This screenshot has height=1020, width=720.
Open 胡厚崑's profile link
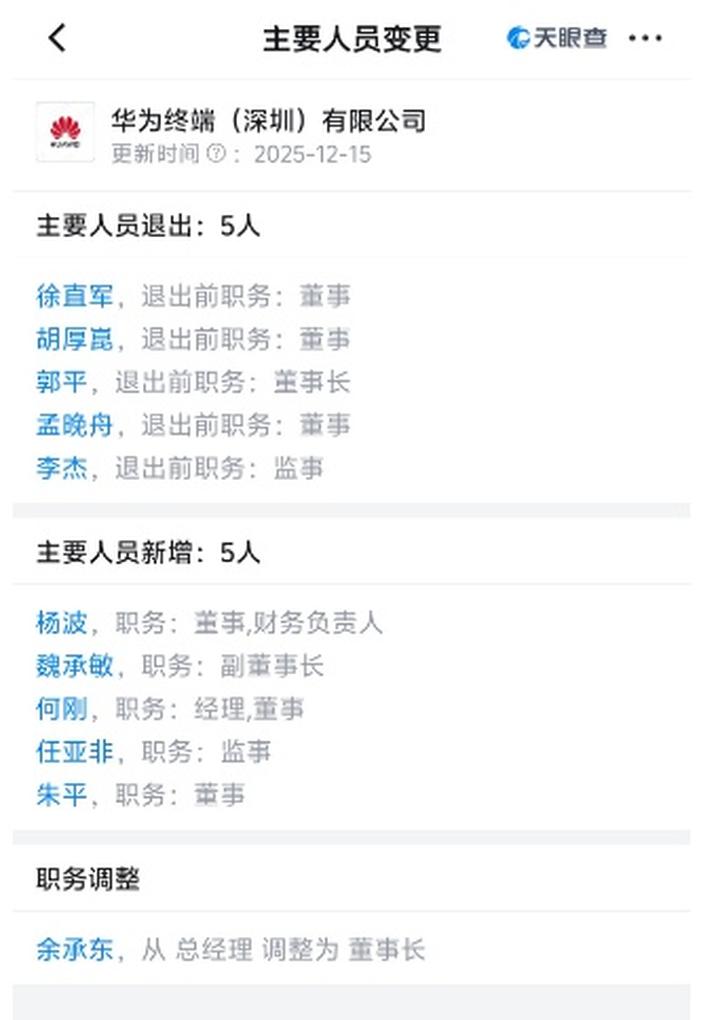tap(75, 339)
